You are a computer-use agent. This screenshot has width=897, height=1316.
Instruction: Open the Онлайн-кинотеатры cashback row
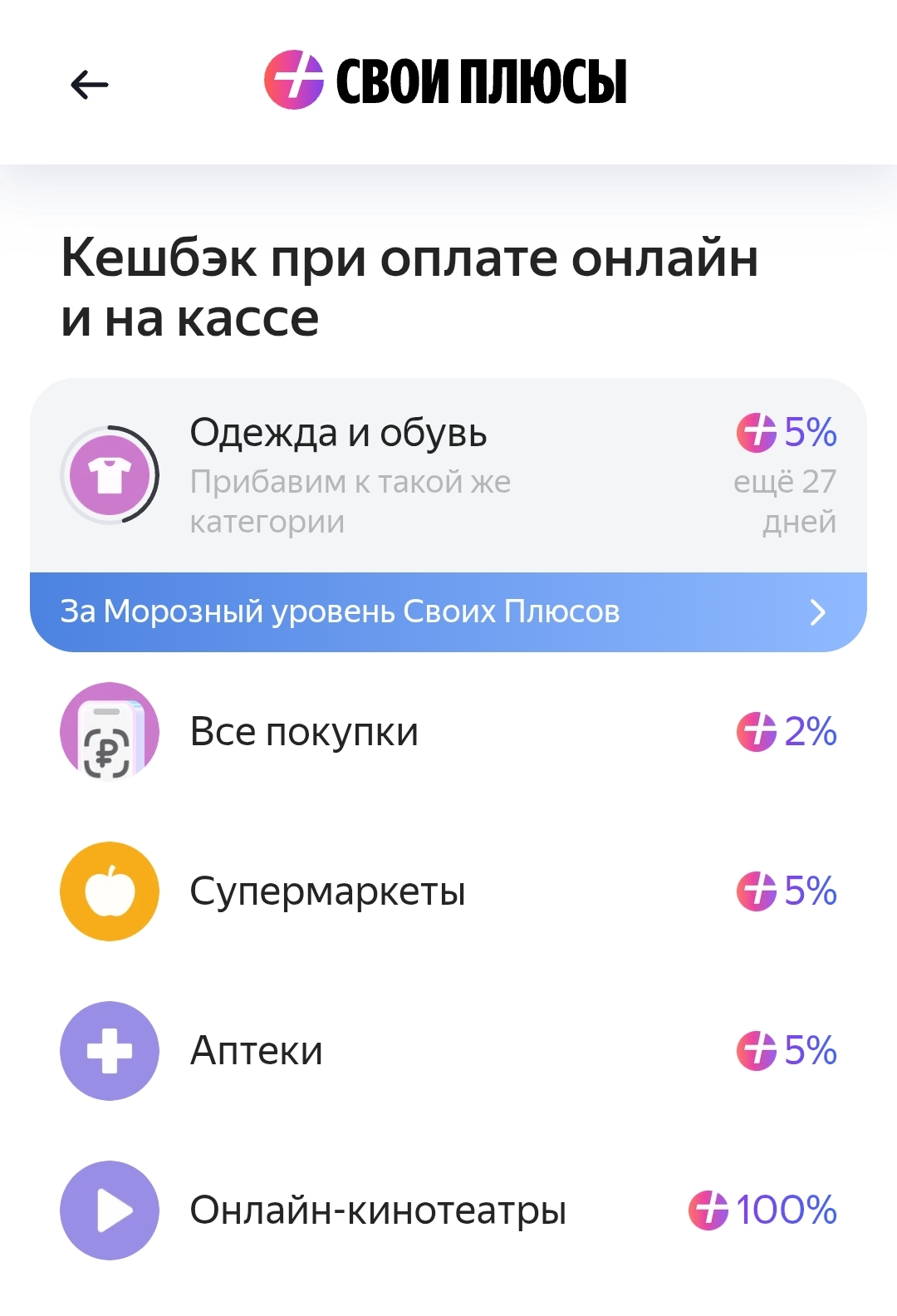[448, 1210]
